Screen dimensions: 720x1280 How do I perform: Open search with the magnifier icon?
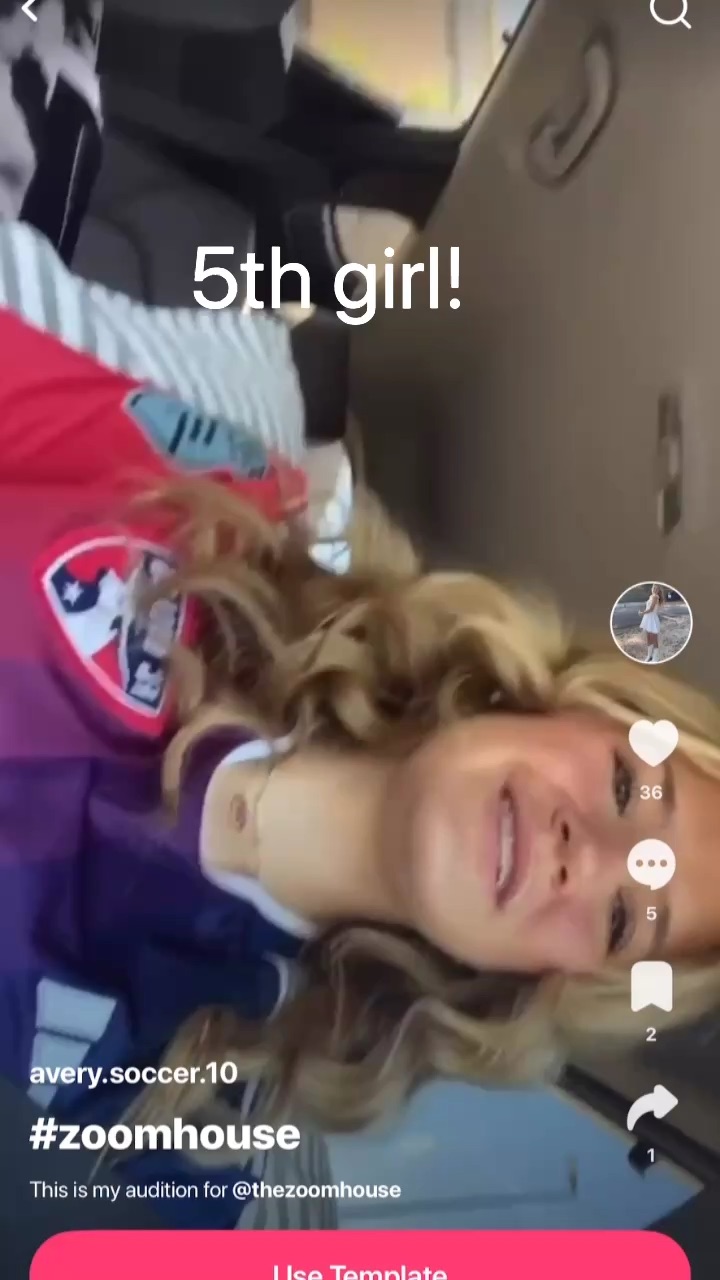click(669, 12)
